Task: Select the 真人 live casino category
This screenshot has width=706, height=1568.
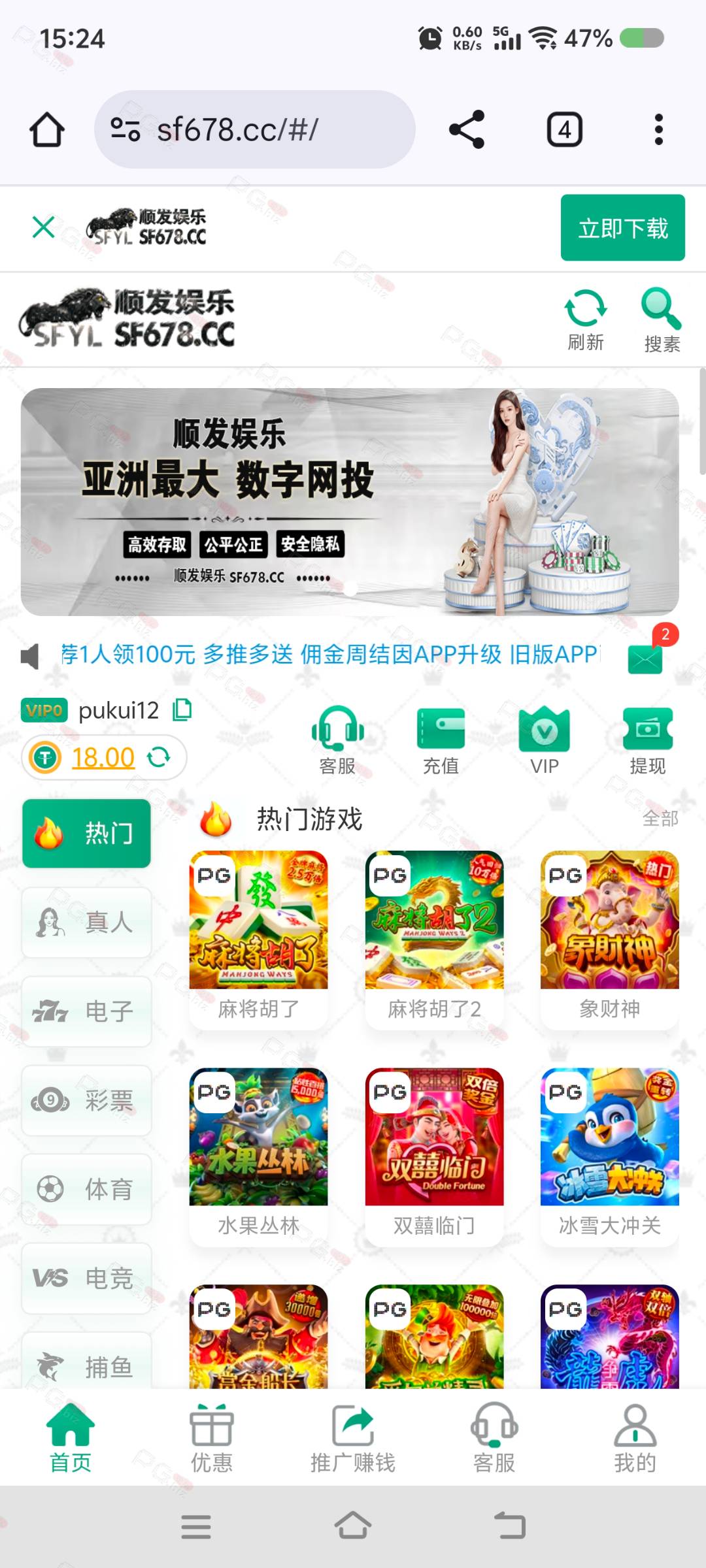Action: click(x=86, y=923)
